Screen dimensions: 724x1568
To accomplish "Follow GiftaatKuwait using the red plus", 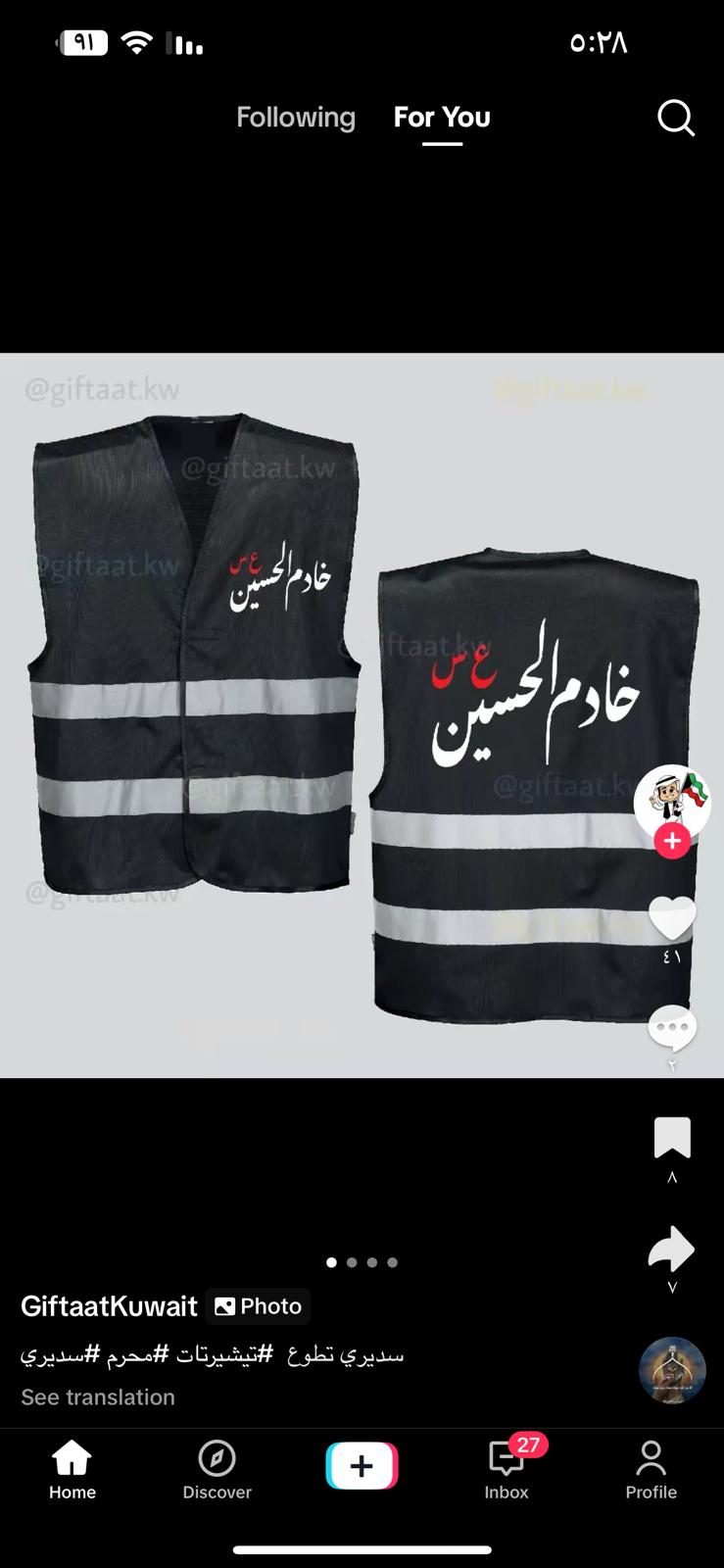I will 672,841.
